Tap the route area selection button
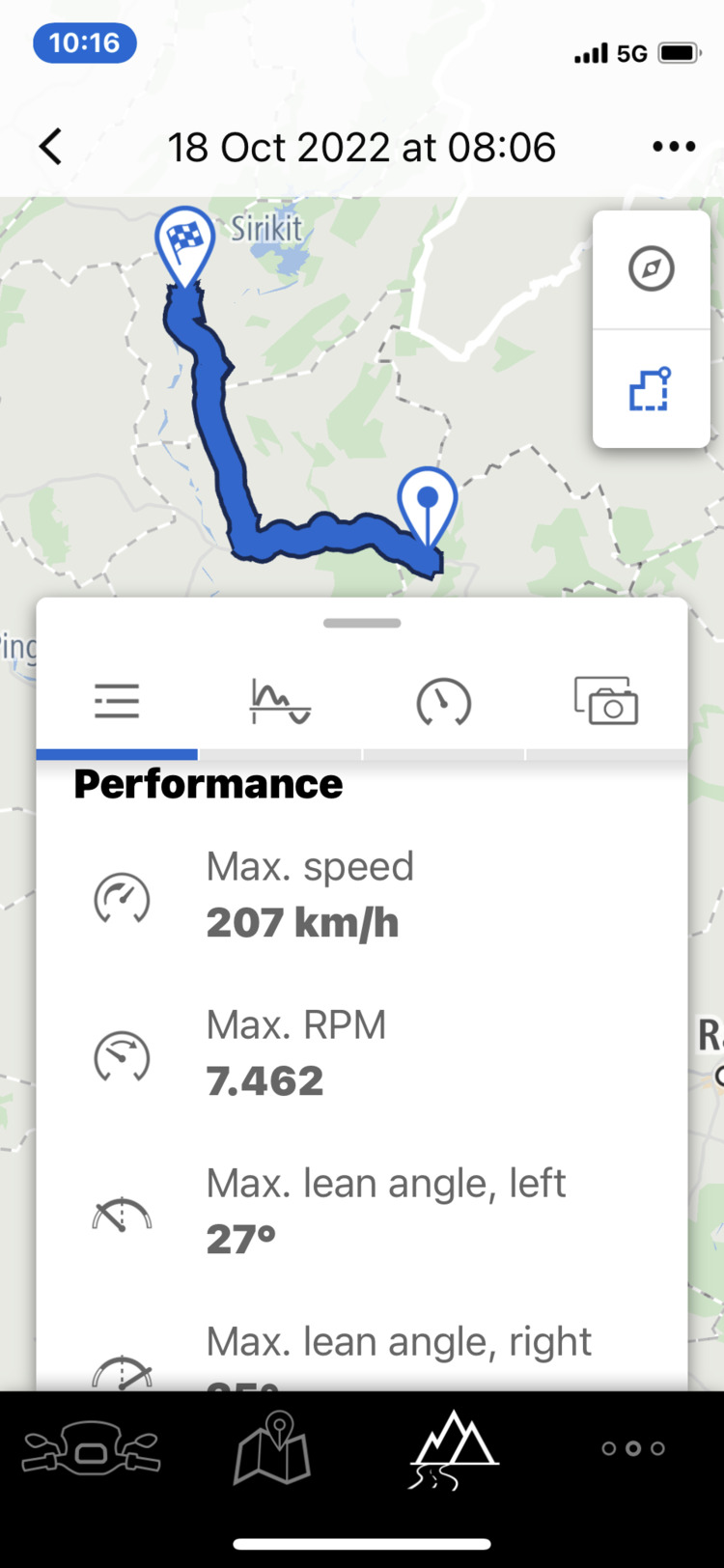Image resolution: width=724 pixels, height=1568 pixels. click(x=651, y=390)
